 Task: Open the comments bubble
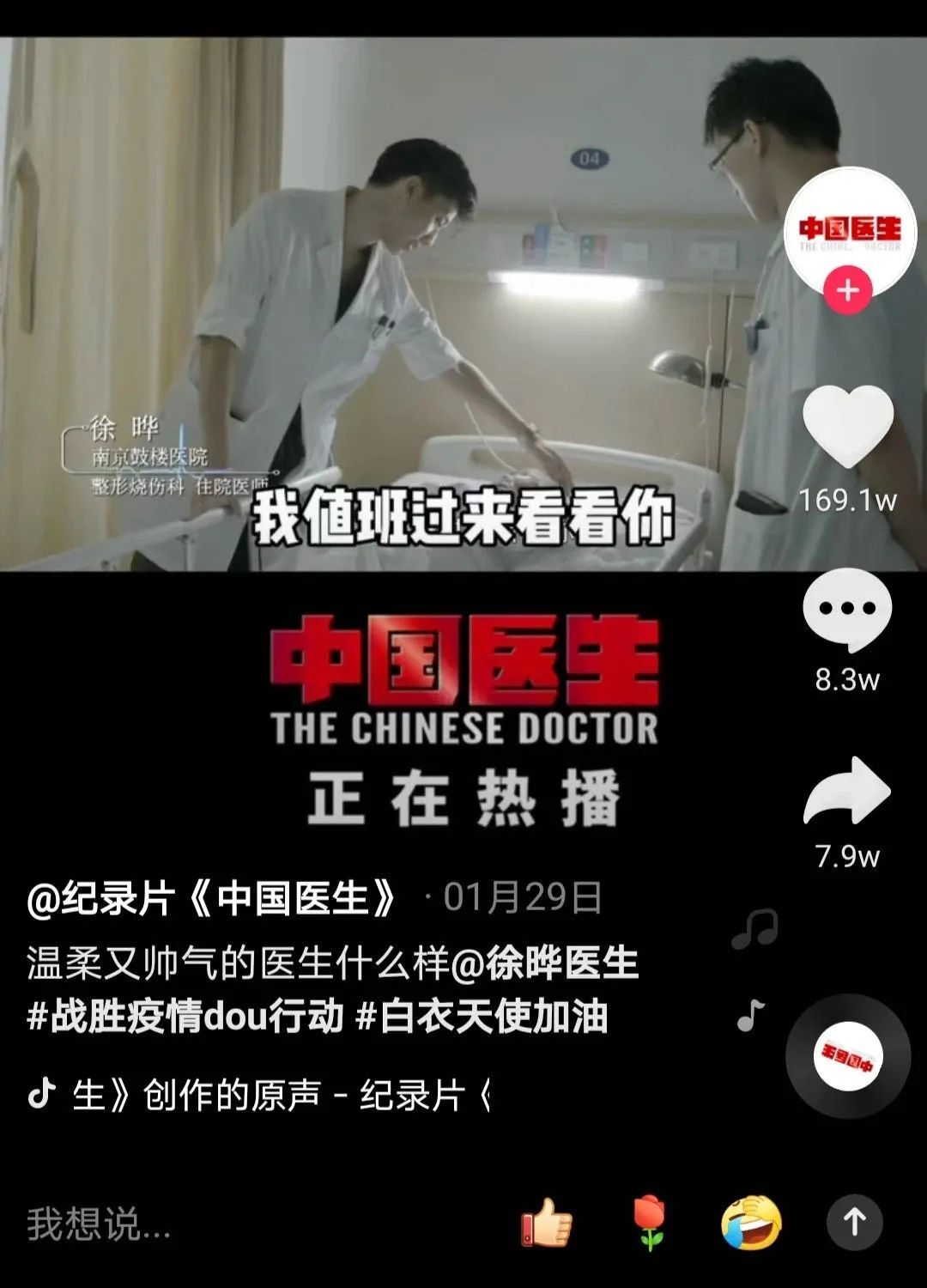coord(847,610)
